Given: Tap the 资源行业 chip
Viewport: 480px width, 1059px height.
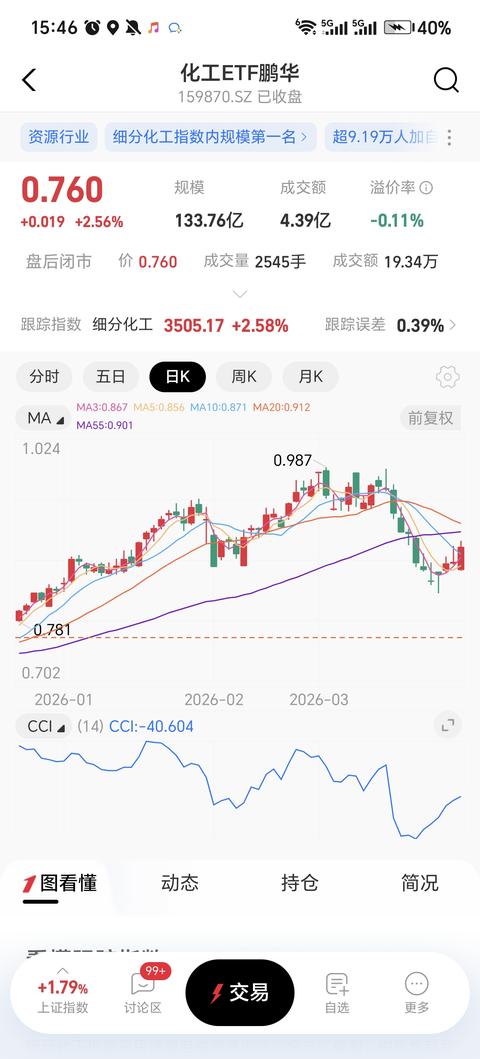Looking at the screenshot, I should coord(59,137).
